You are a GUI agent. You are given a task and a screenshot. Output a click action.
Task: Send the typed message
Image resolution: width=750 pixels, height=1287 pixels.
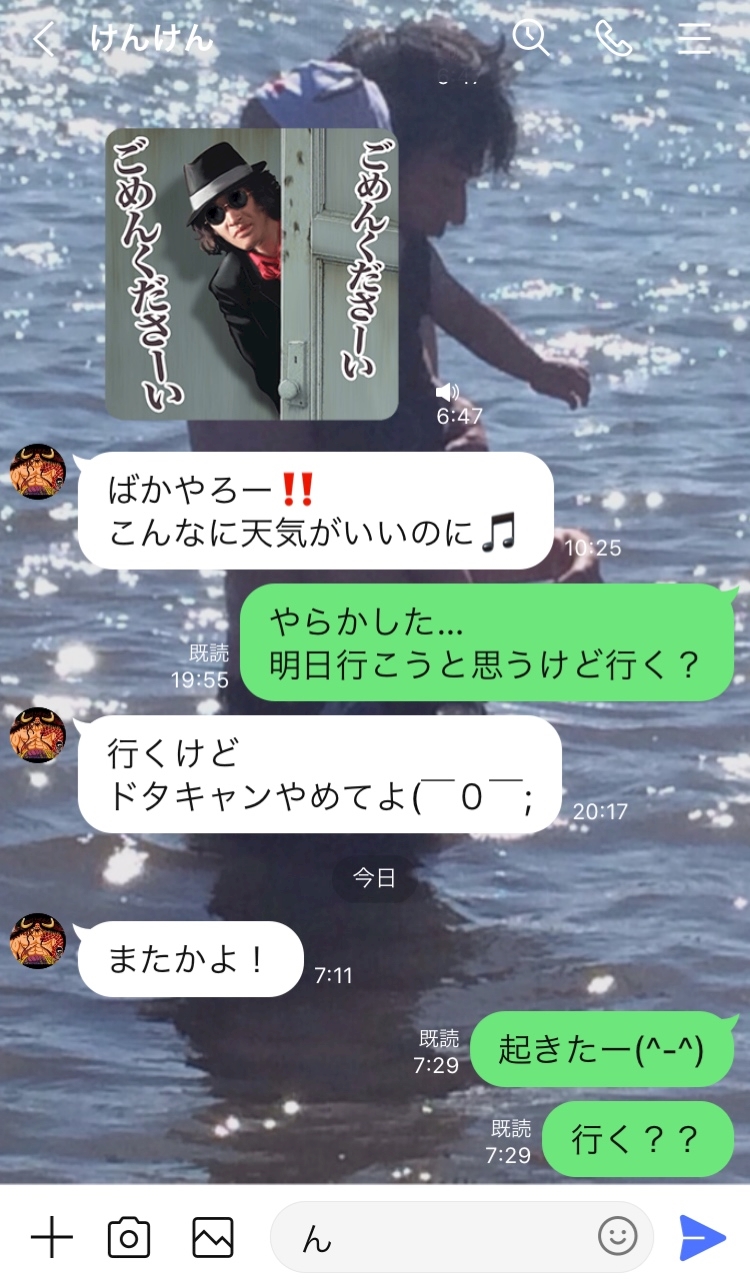(702, 1238)
